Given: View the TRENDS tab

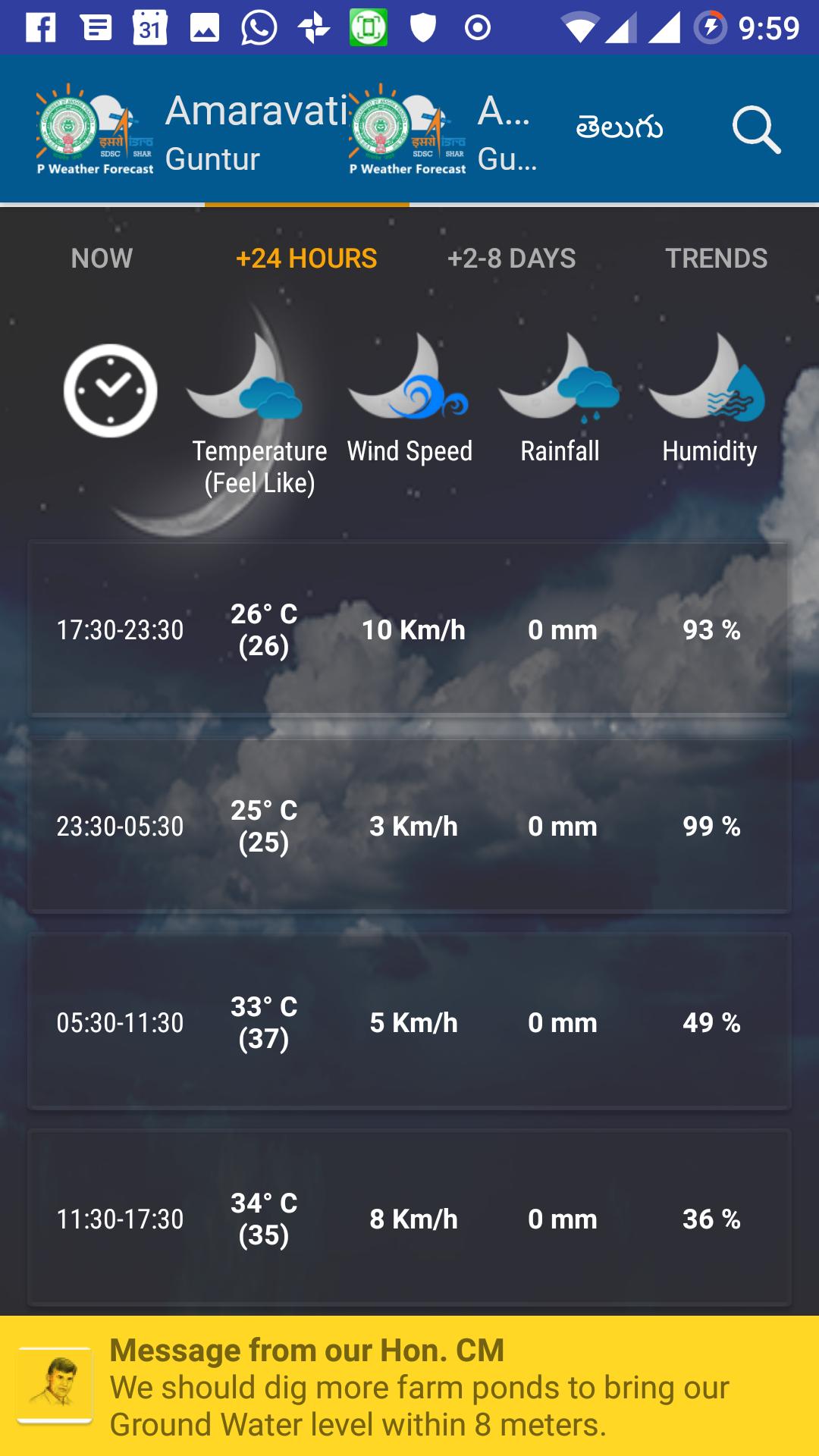Looking at the screenshot, I should (x=716, y=259).
